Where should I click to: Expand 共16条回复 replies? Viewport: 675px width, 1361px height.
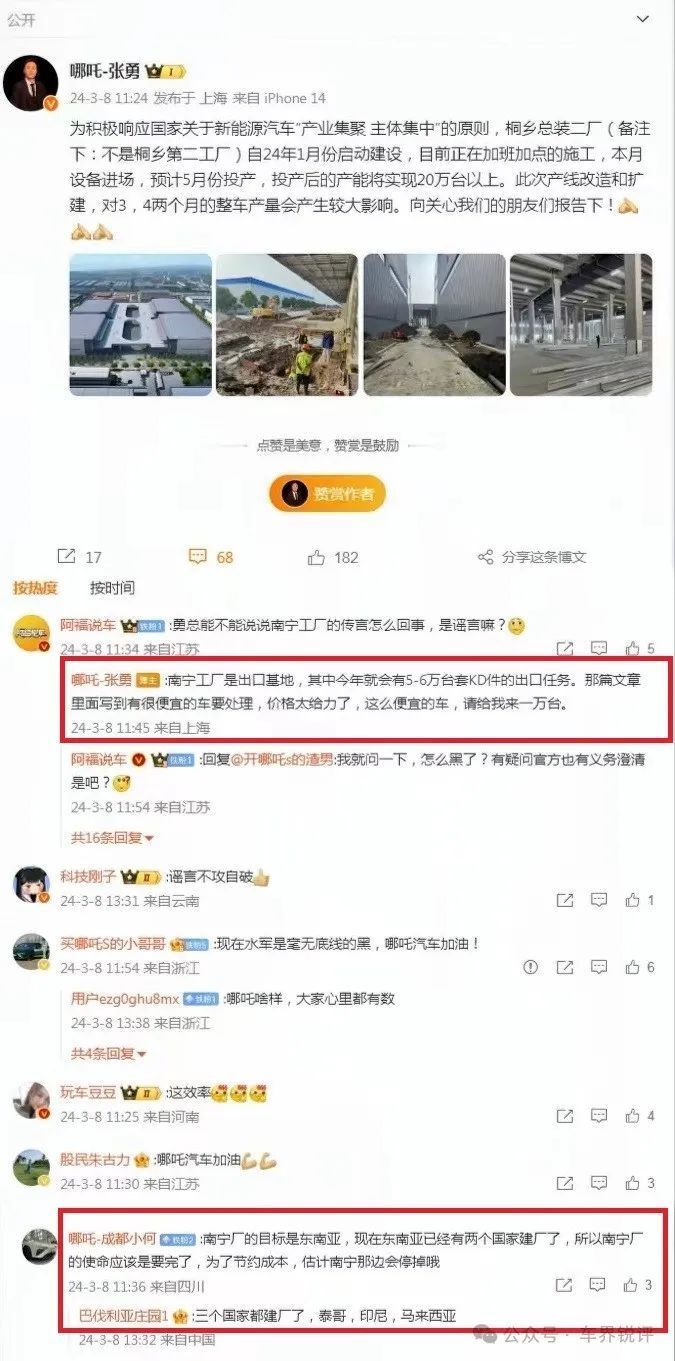[x=112, y=837]
